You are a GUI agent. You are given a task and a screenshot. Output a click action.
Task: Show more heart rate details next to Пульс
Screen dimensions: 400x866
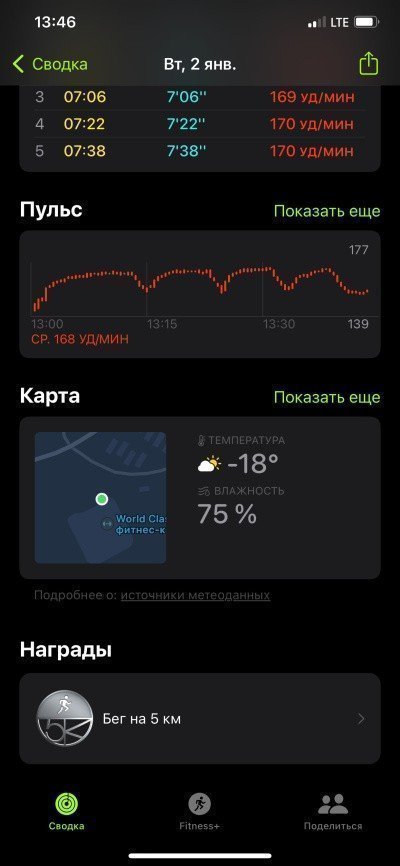coord(327,211)
